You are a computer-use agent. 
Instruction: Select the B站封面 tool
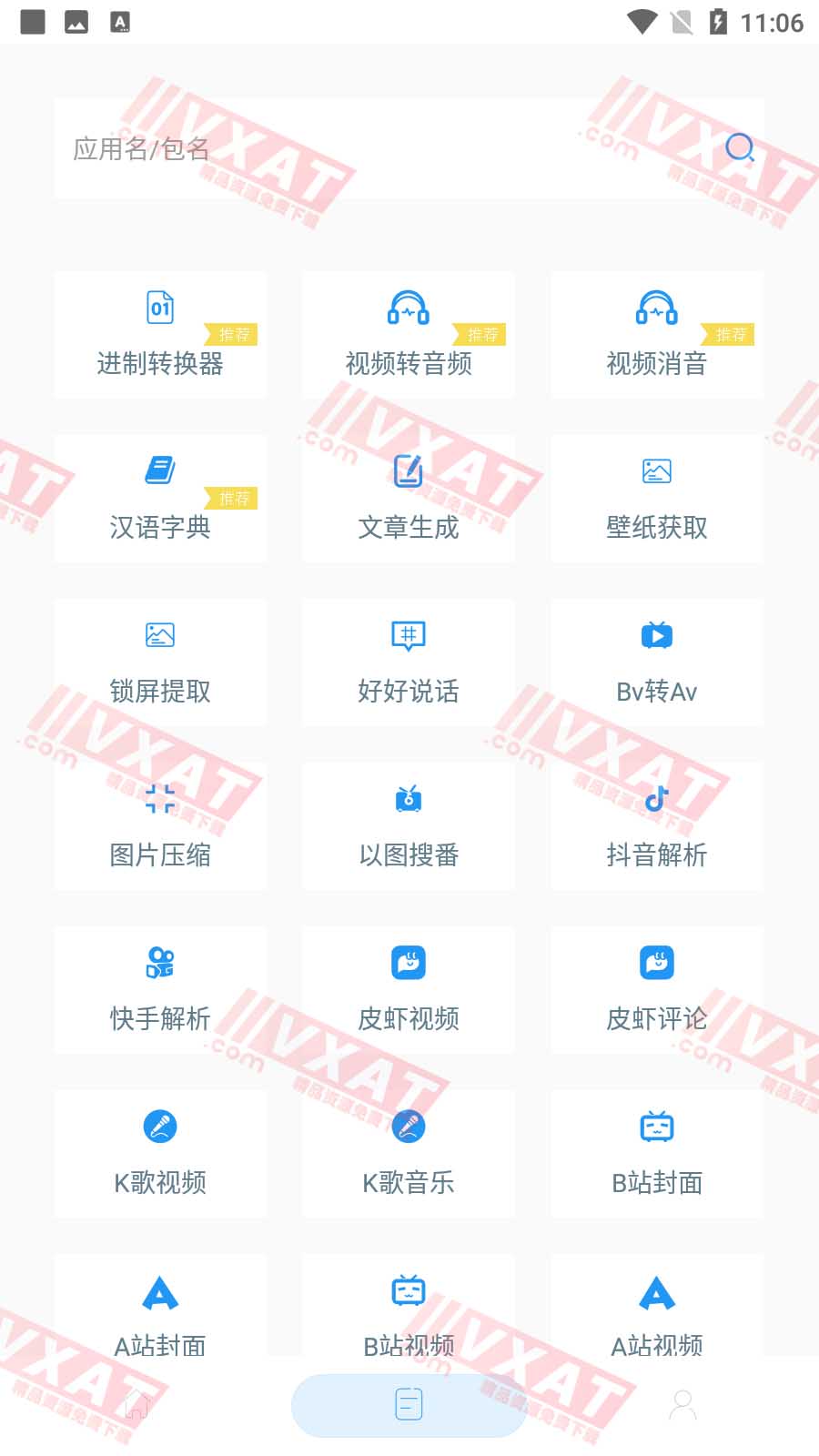657,1154
